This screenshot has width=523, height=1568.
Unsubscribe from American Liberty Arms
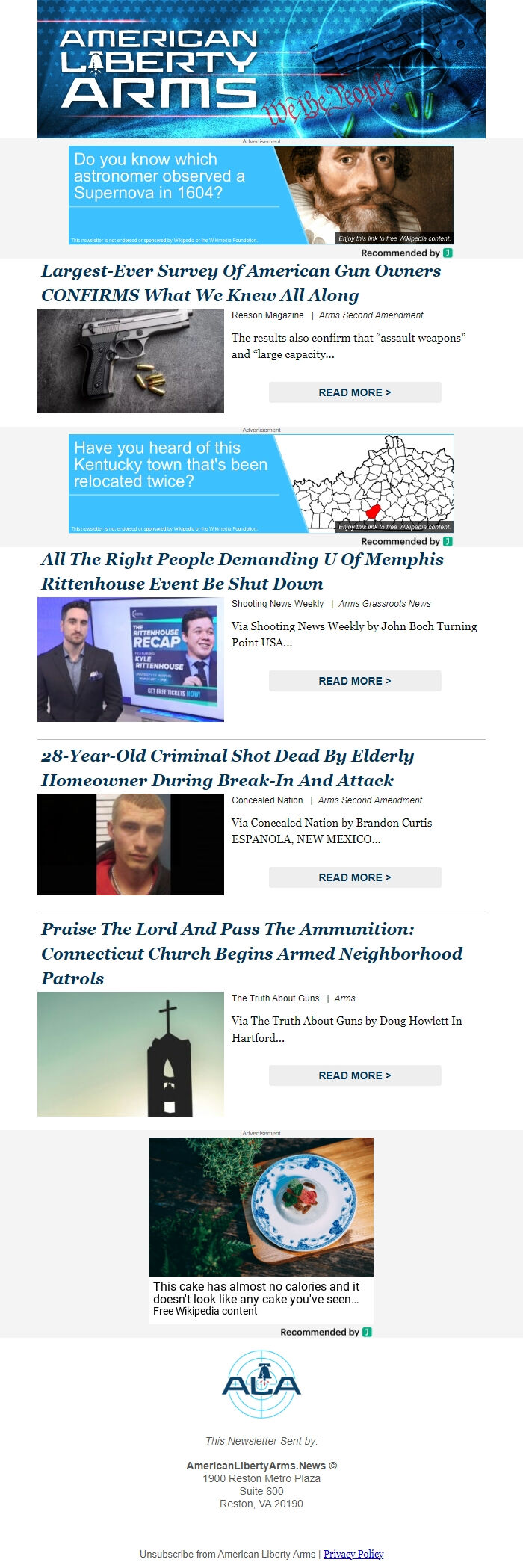point(227,1554)
